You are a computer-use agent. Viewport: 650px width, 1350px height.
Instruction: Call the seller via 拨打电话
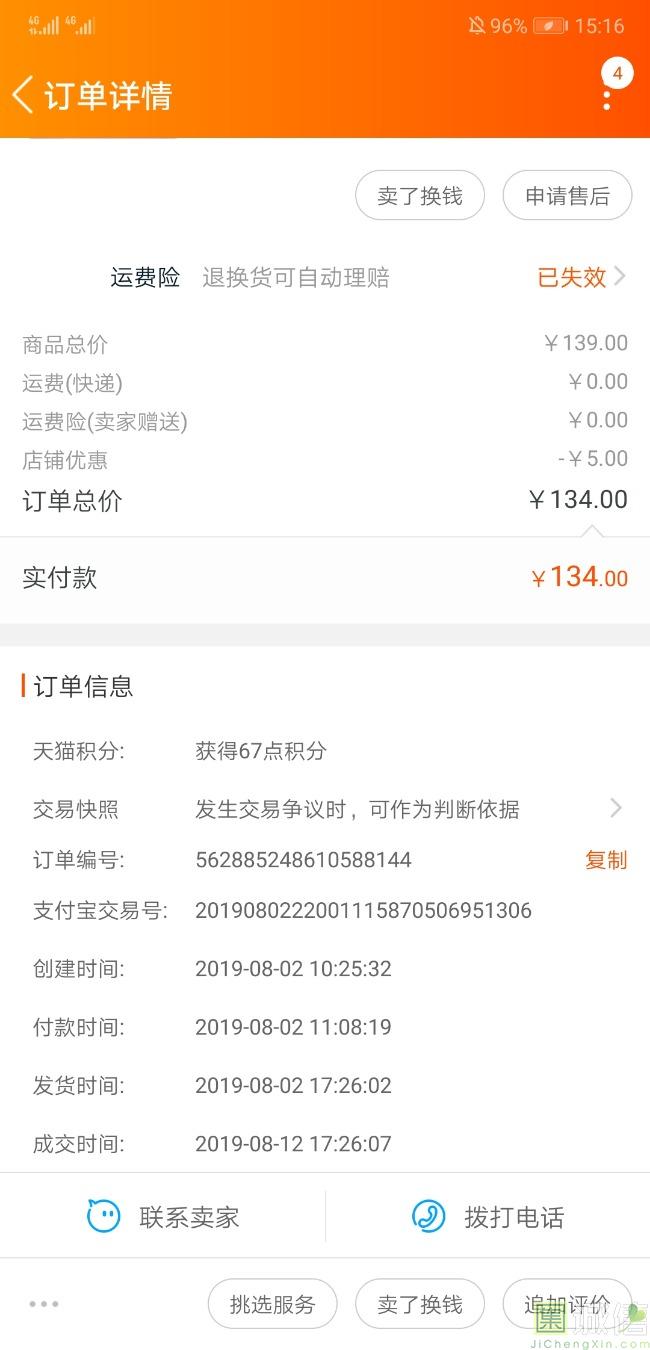(x=488, y=1217)
